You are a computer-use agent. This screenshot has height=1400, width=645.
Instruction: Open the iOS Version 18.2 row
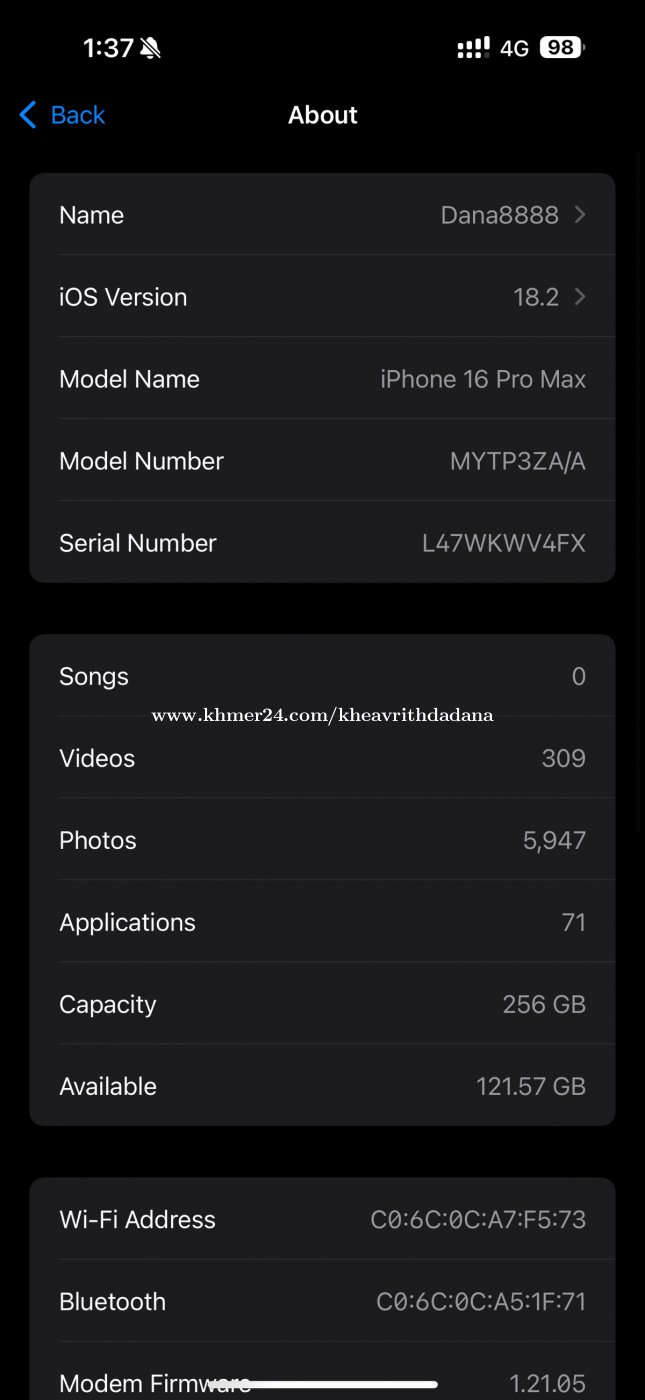coord(322,296)
